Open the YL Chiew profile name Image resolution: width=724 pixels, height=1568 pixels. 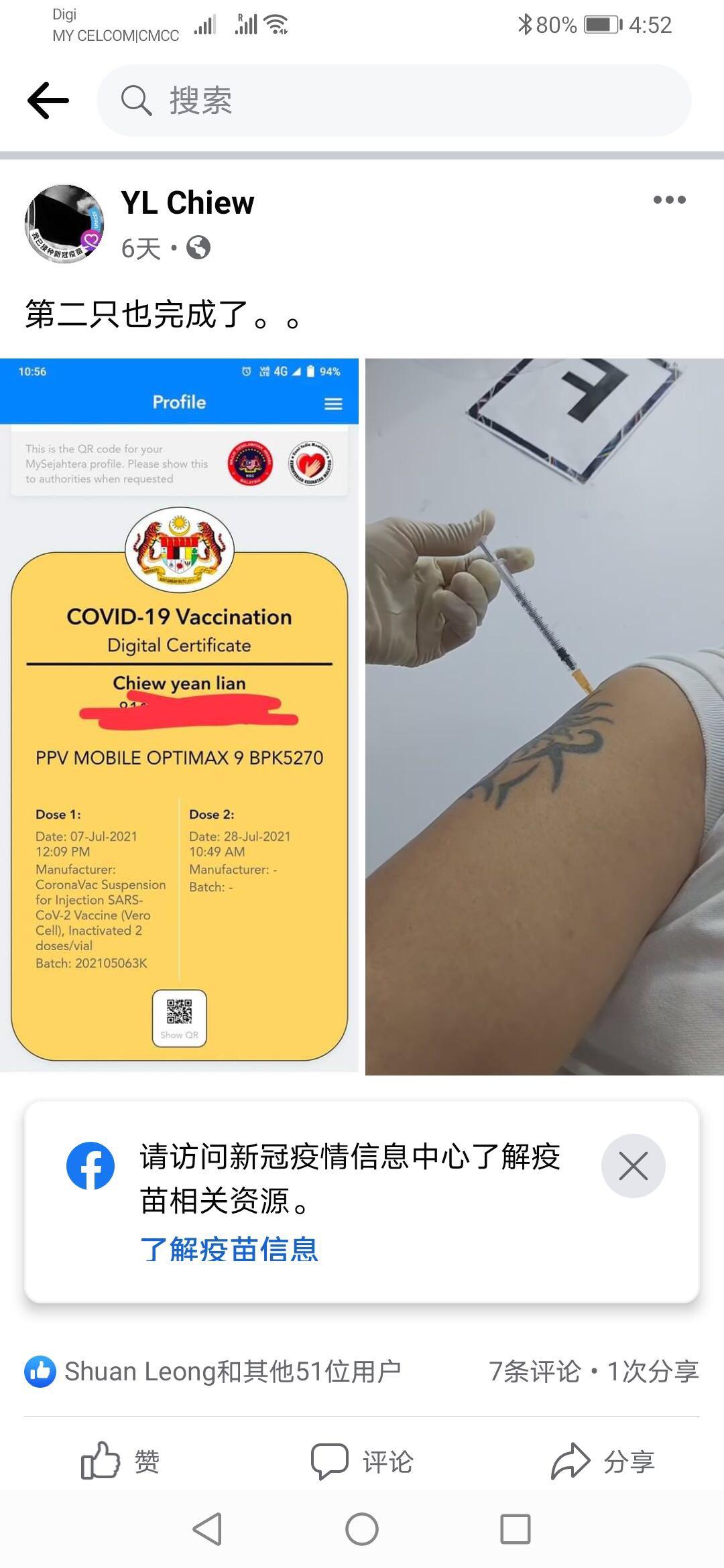coord(187,202)
